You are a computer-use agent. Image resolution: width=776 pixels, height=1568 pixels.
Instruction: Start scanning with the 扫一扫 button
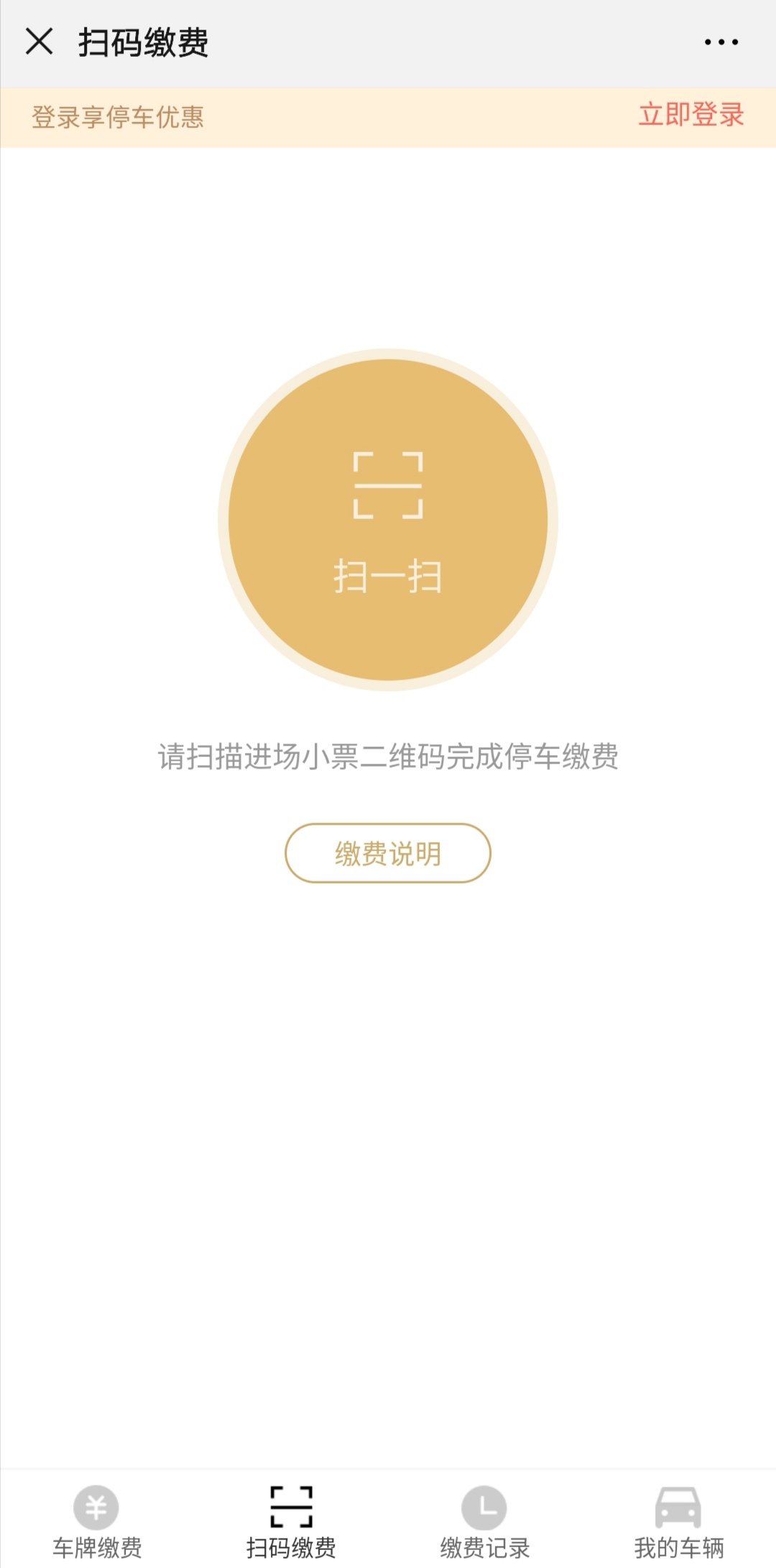388,520
